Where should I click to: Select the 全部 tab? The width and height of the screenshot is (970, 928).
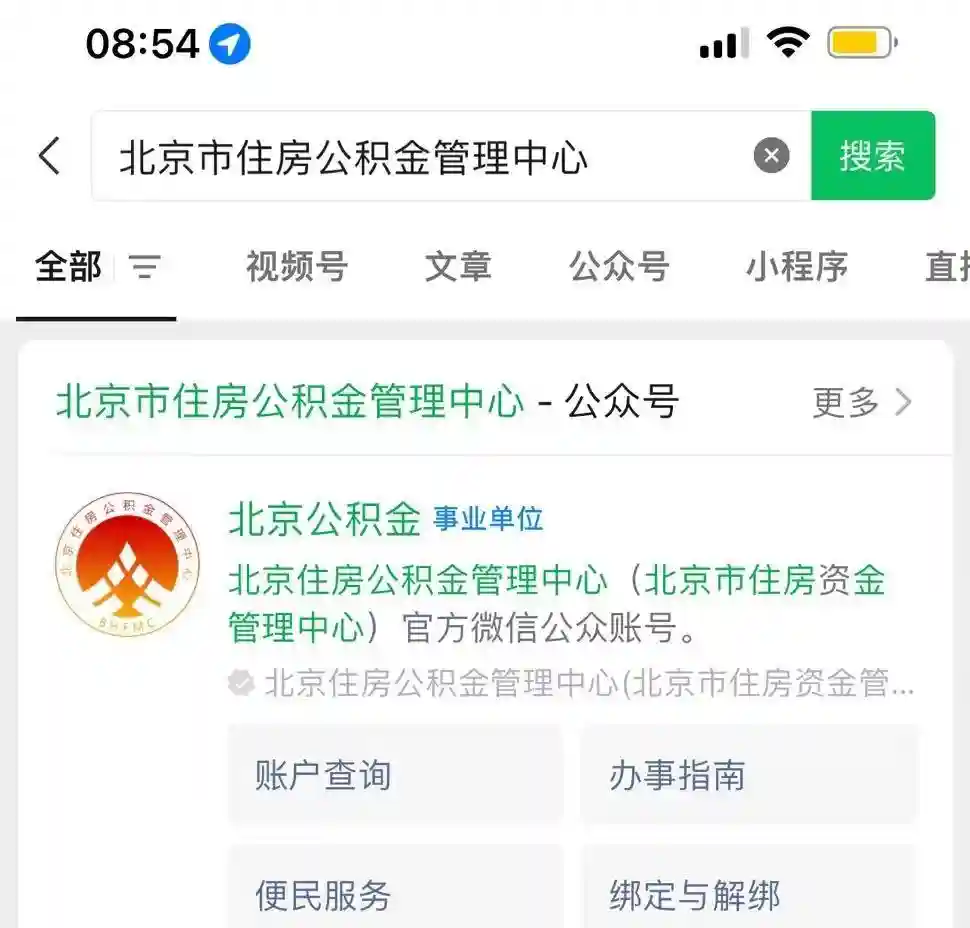68,267
